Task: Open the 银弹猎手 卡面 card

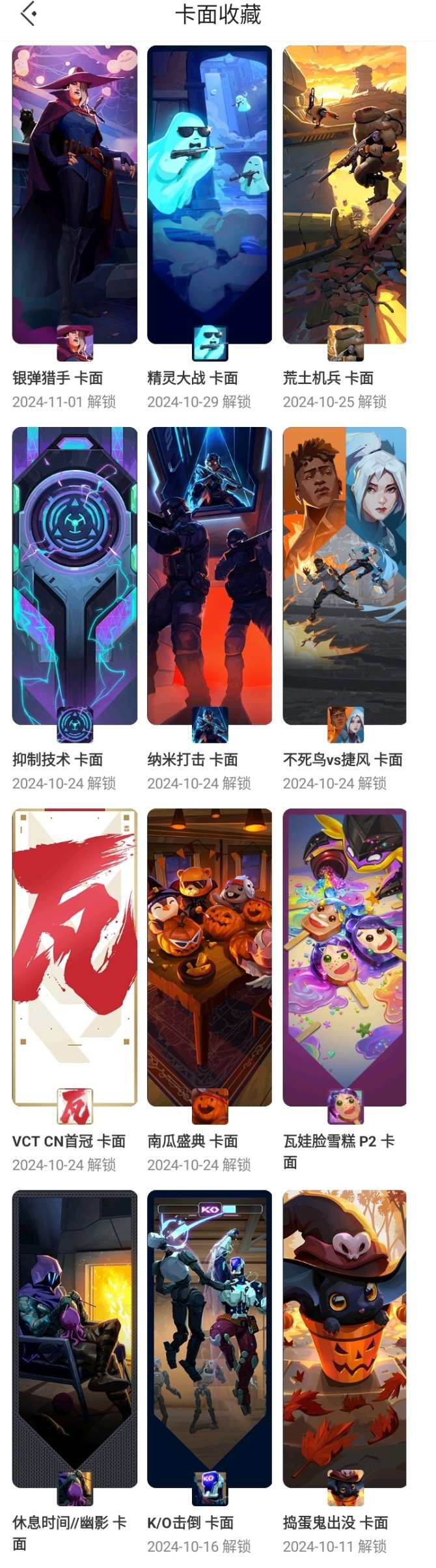Action: 74,195
